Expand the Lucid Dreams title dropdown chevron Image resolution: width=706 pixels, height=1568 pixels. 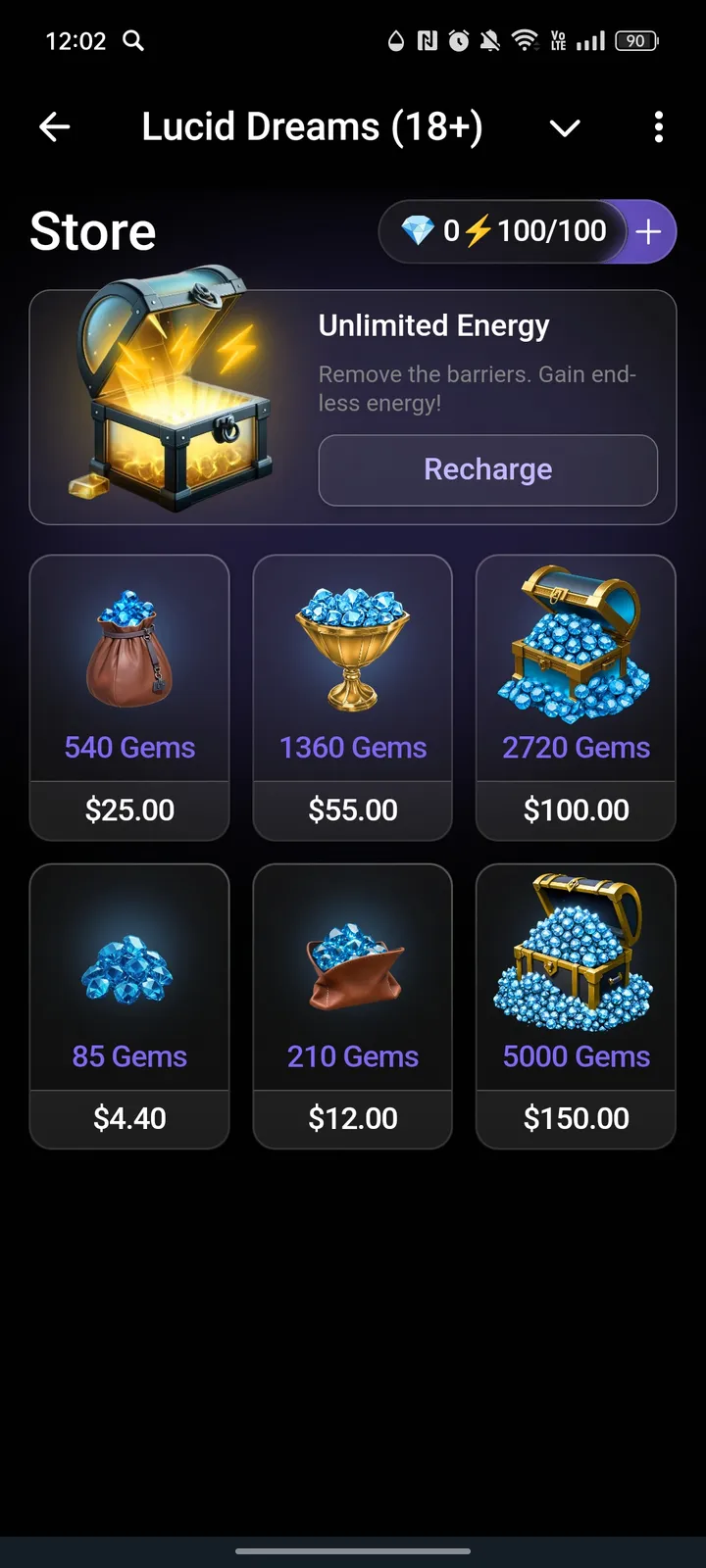click(x=565, y=127)
